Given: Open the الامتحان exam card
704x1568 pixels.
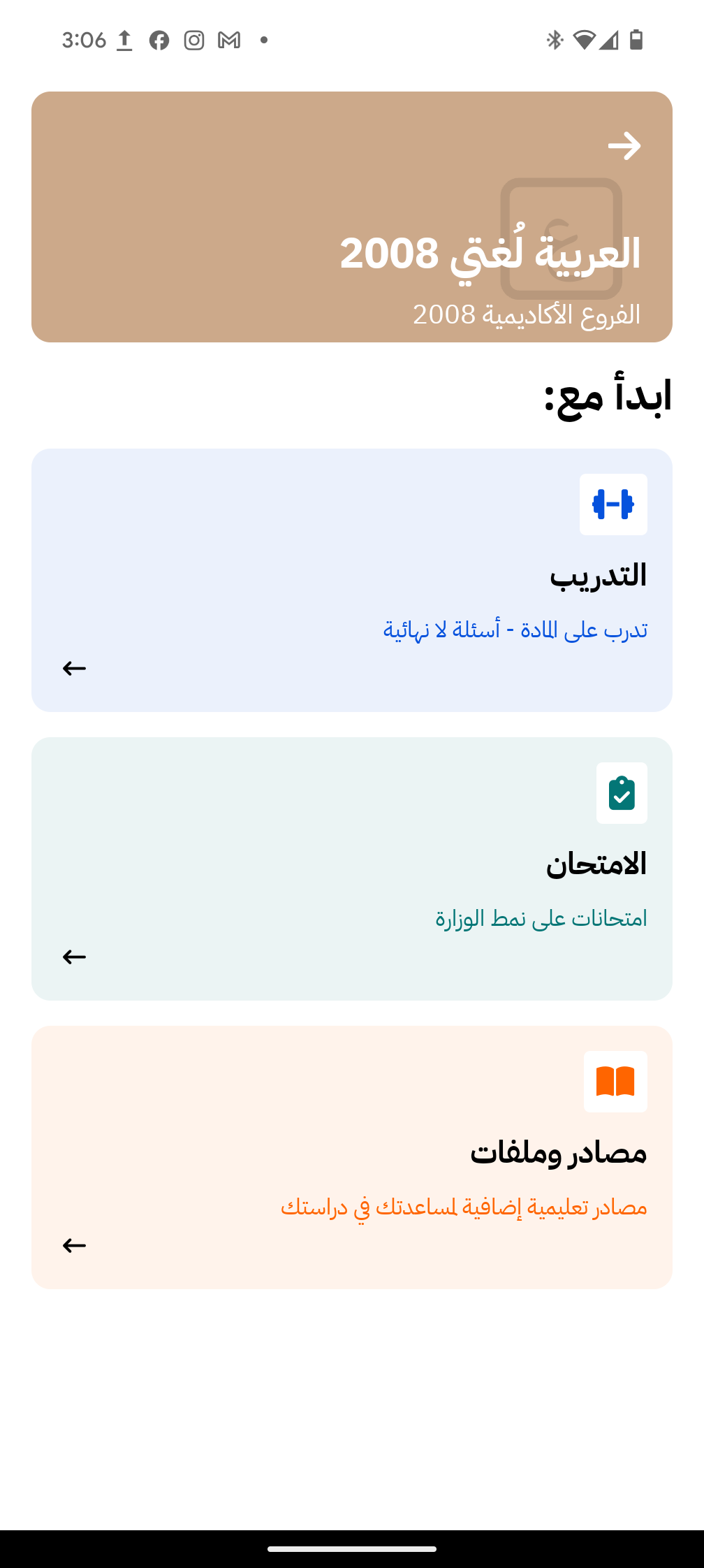Looking at the screenshot, I should coord(352,869).
